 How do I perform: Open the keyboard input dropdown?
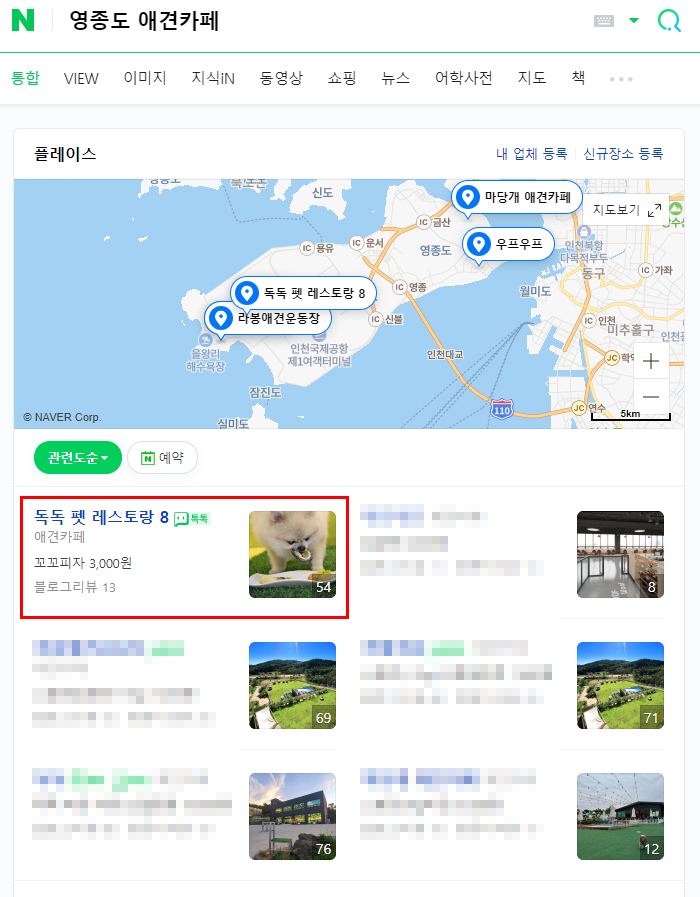tap(633, 21)
